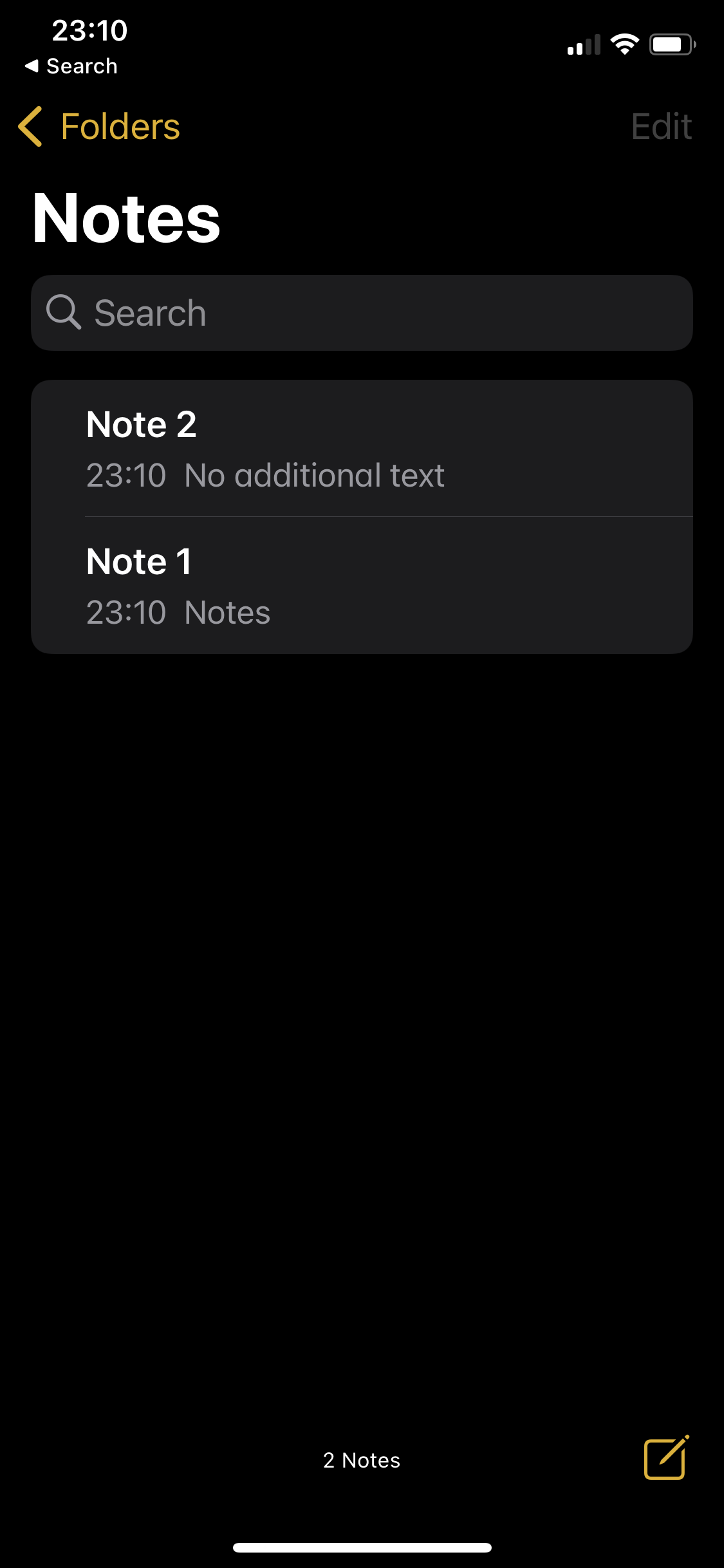Screen dimensions: 724x1568
Task: Return to Search via status bar breadcrumb
Action: [x=71, y=66]
